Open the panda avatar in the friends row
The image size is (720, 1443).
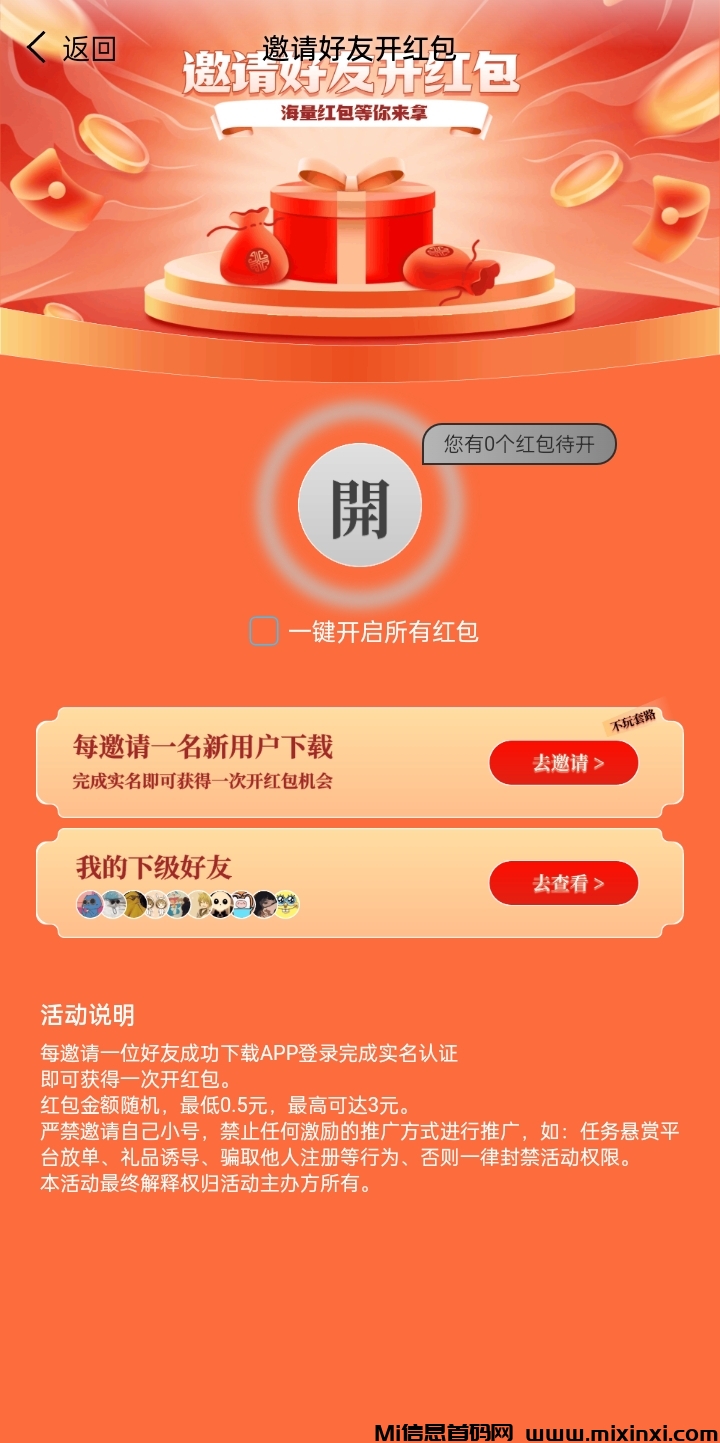click(x=219, y=905)
